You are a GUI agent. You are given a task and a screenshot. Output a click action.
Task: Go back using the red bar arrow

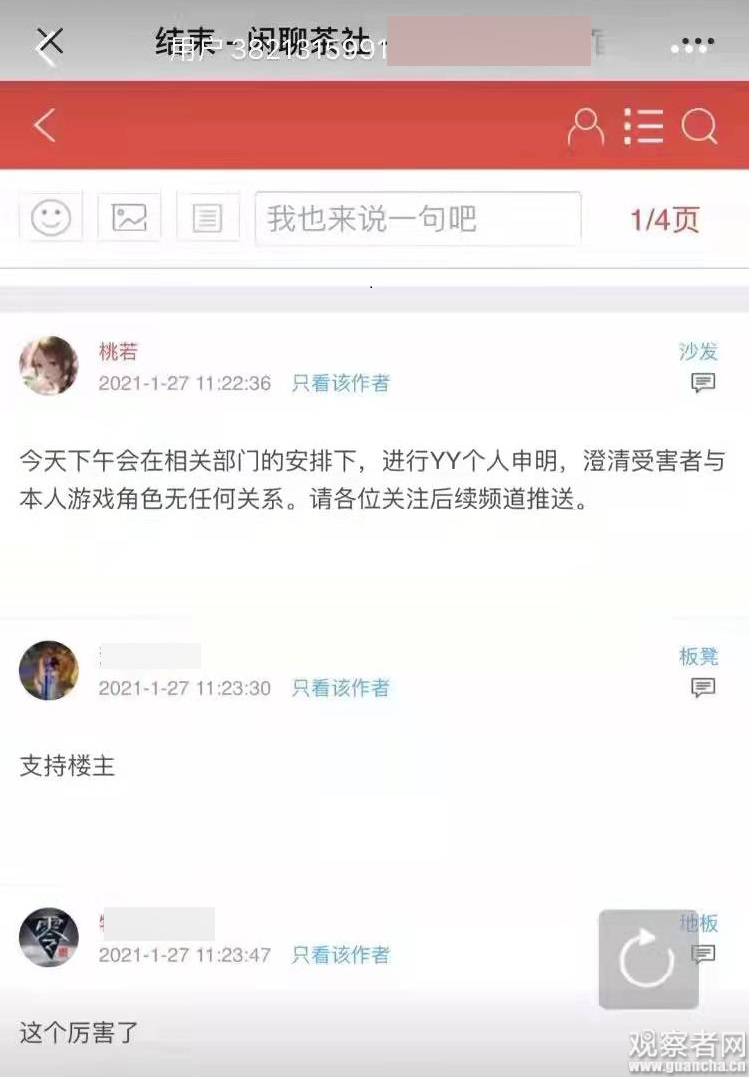click(44, 126)
